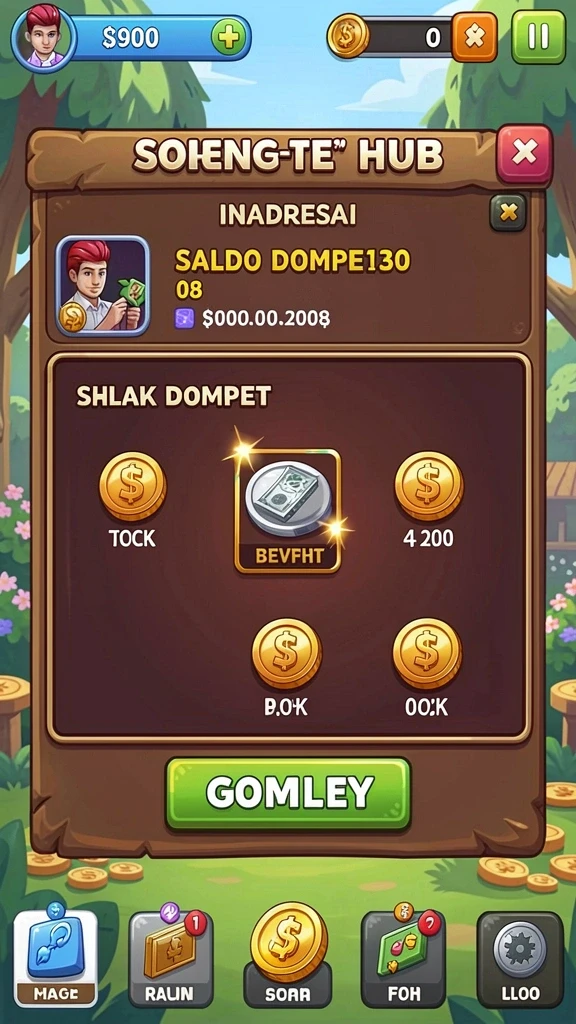Hit the green GOMLEY button
This screenshot has width=576, height=1024.
click(288, 793)
